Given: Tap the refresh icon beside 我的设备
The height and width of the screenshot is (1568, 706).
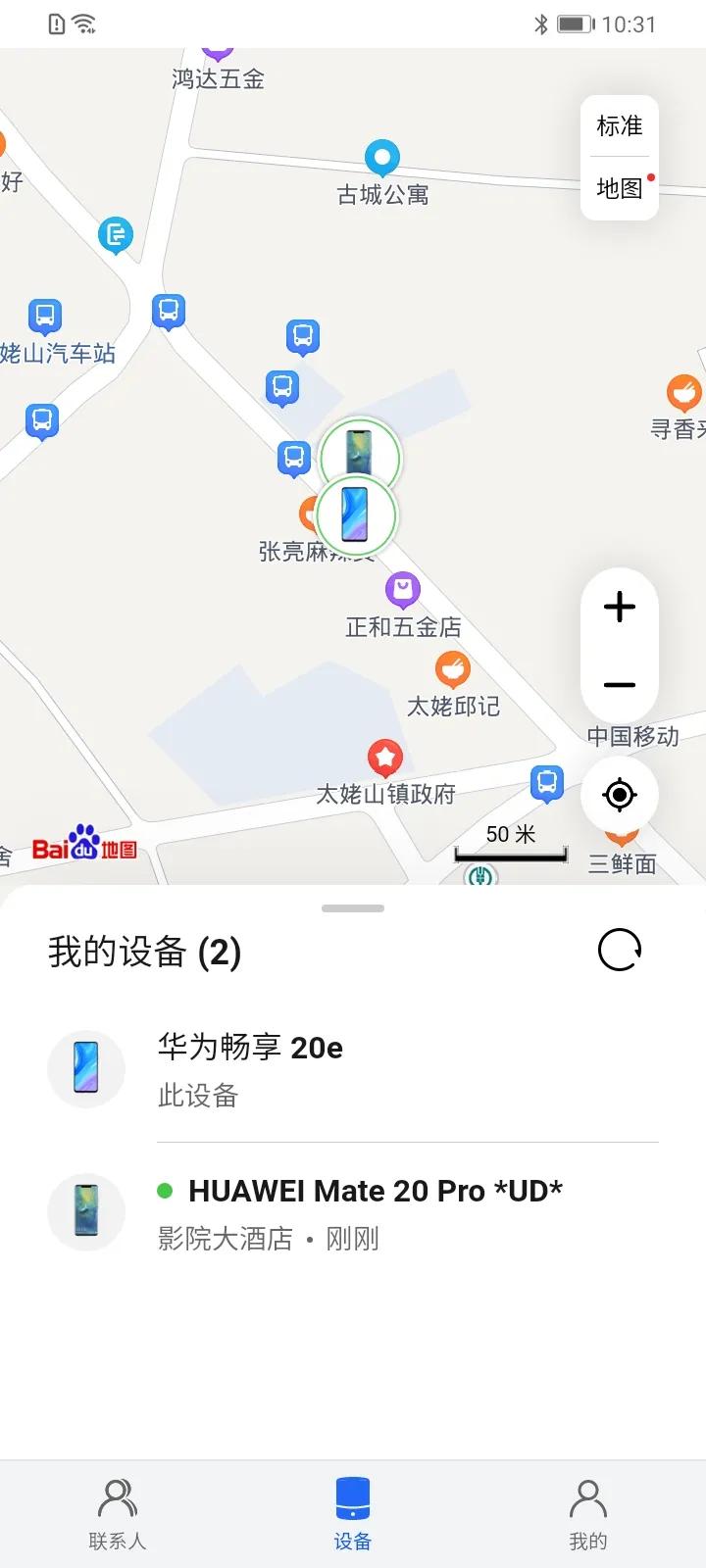Looking at the screenshot, I should tap(620, 950).
